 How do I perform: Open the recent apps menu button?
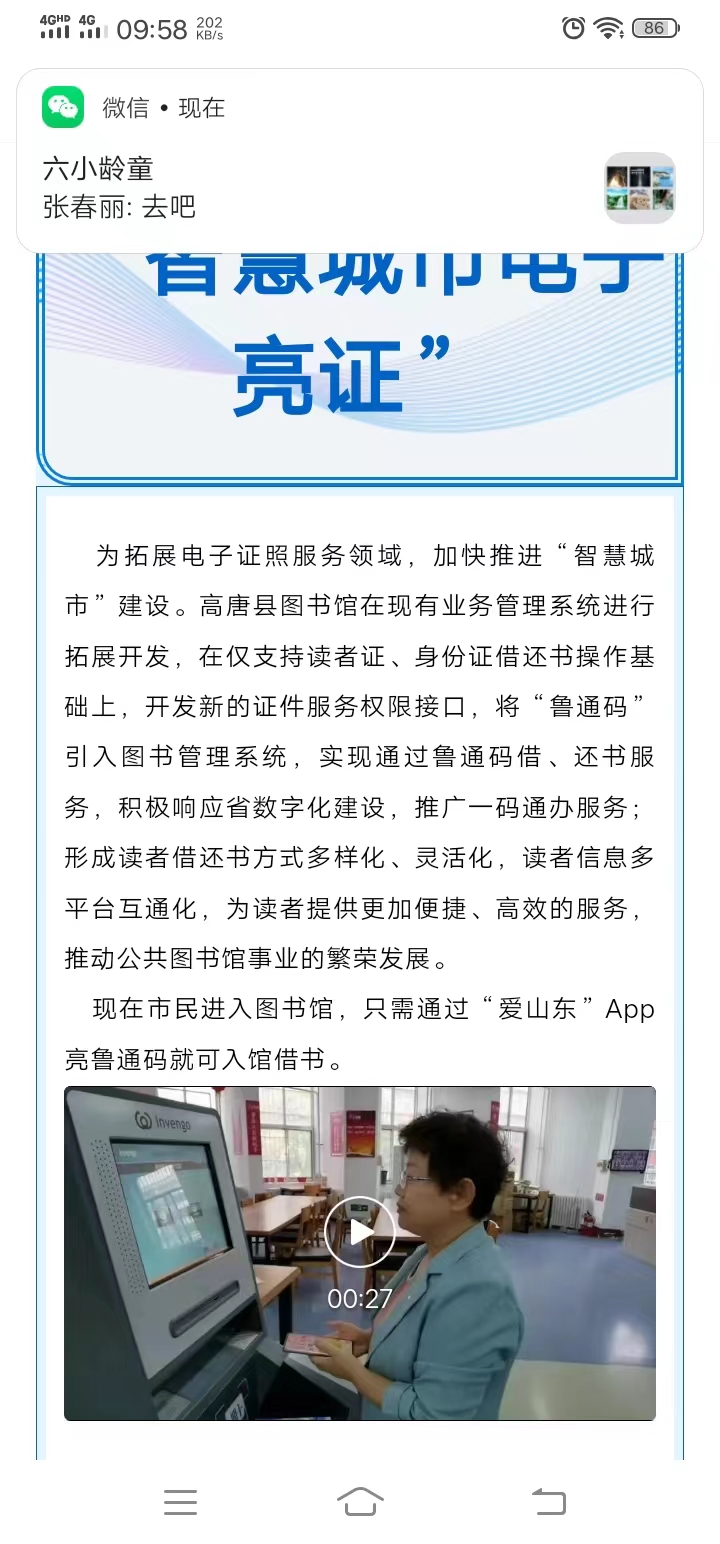pyautogui.click(x=180, y=1501)
